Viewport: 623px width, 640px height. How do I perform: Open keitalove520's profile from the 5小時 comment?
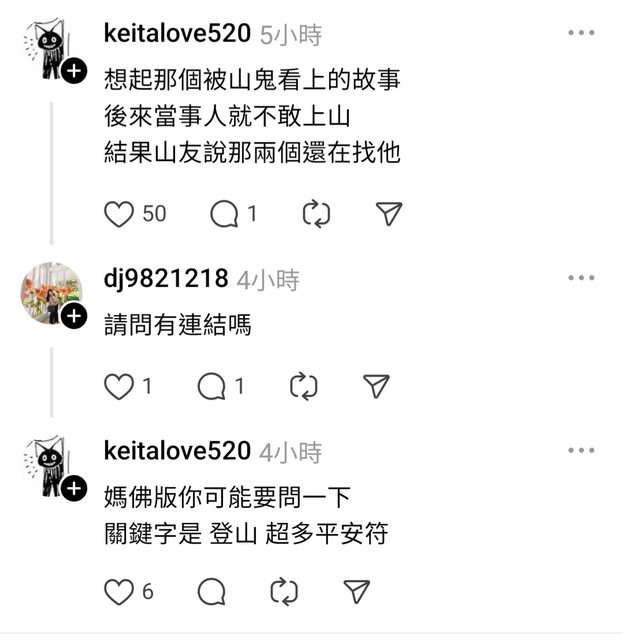pos(176,34)
